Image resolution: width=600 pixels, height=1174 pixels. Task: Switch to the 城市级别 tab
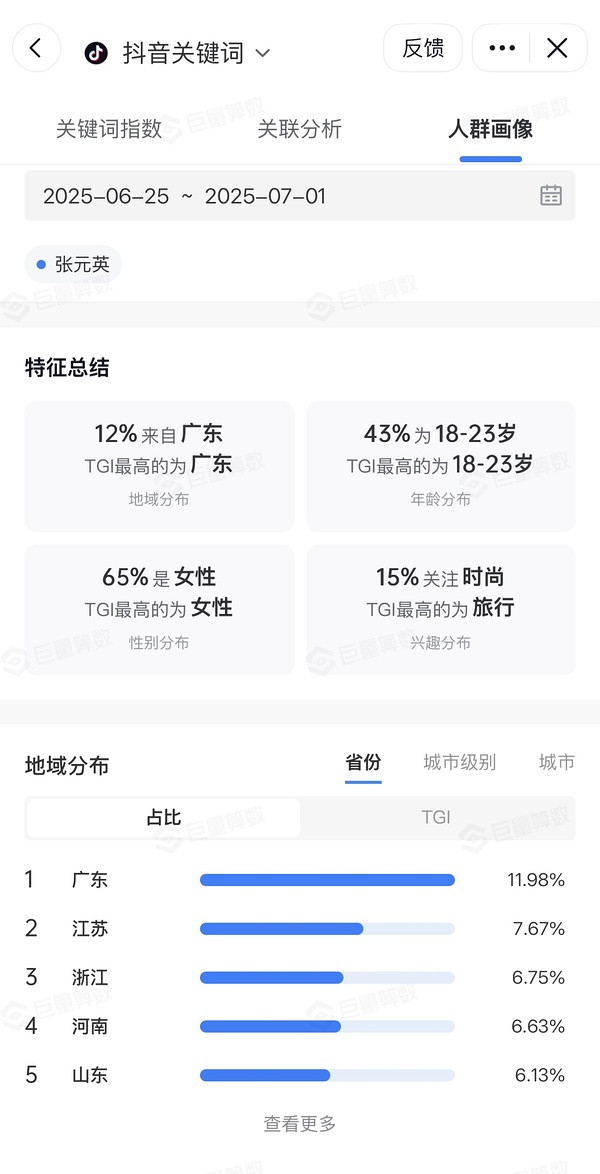coord(460,763)
